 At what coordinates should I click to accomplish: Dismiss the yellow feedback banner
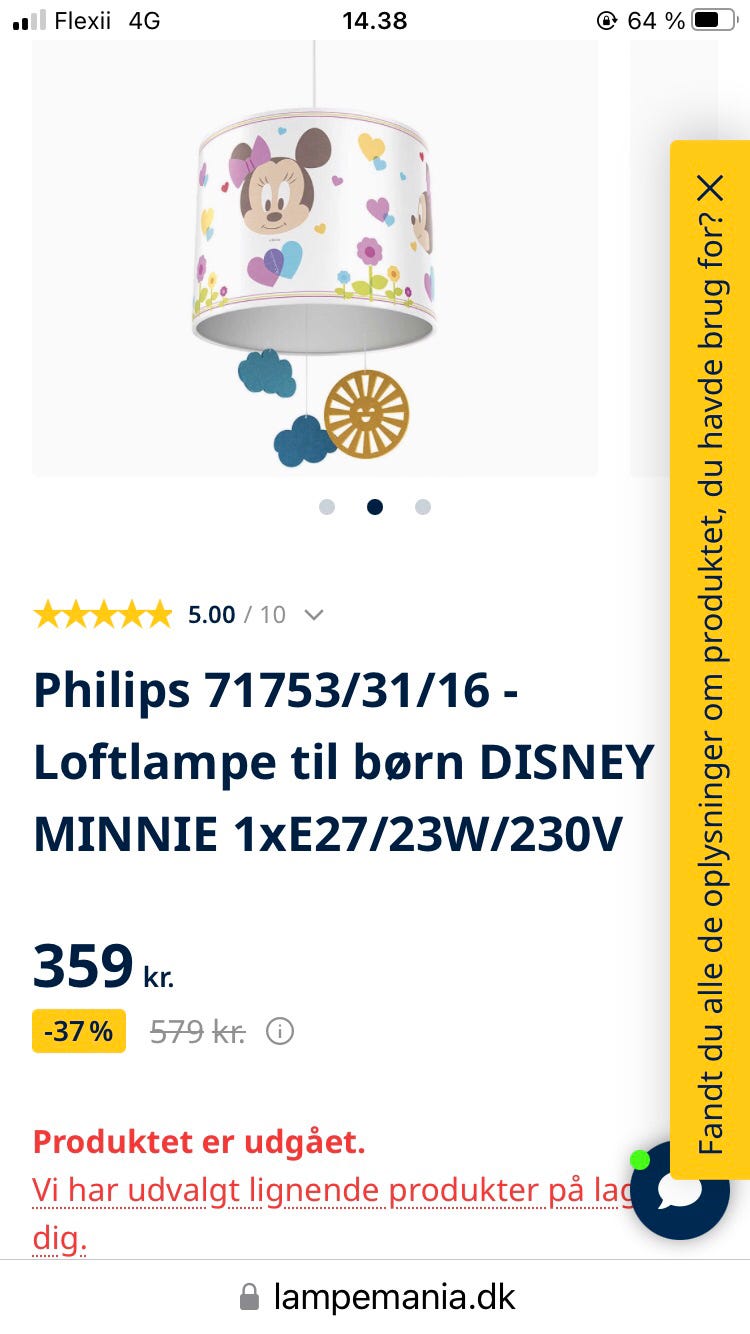[x=712, y=188]
